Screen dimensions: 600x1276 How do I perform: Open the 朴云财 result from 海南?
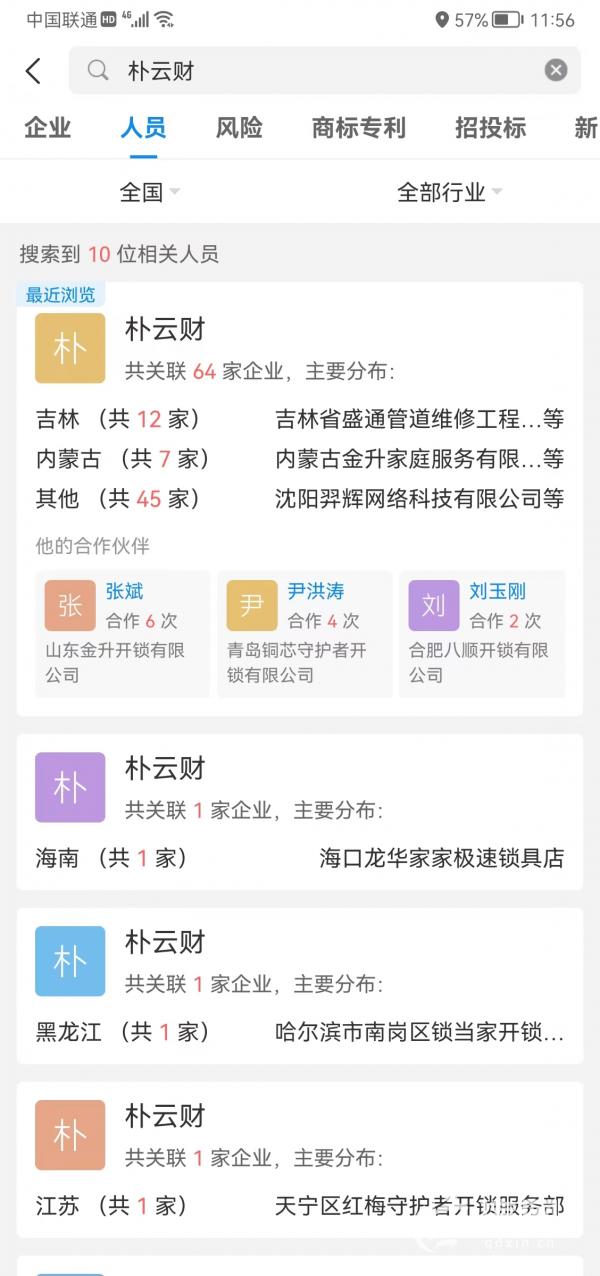pos(300,812)
